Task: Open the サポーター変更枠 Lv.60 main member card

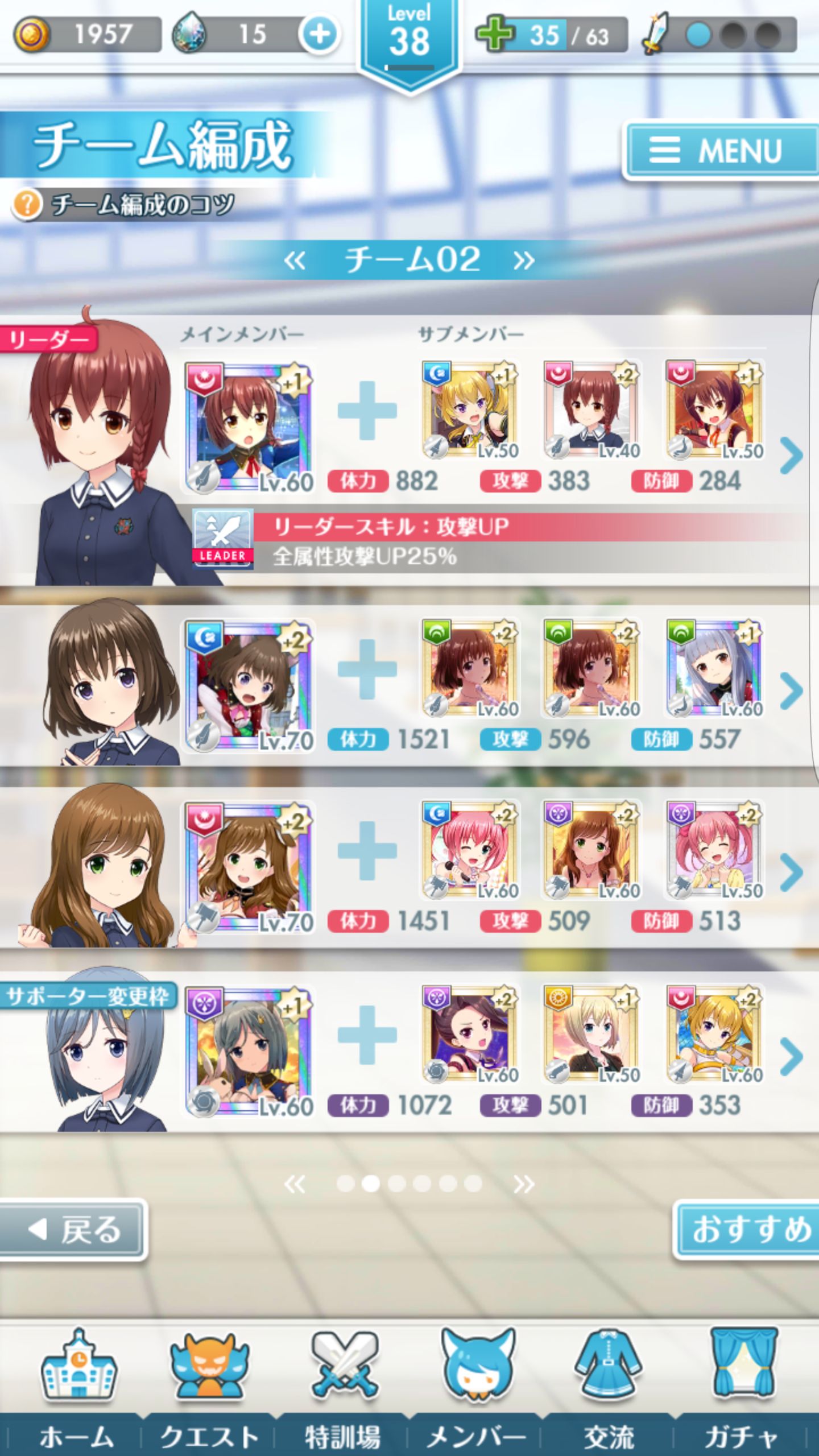Action: pyautogui.click(x=249, y=1052)
